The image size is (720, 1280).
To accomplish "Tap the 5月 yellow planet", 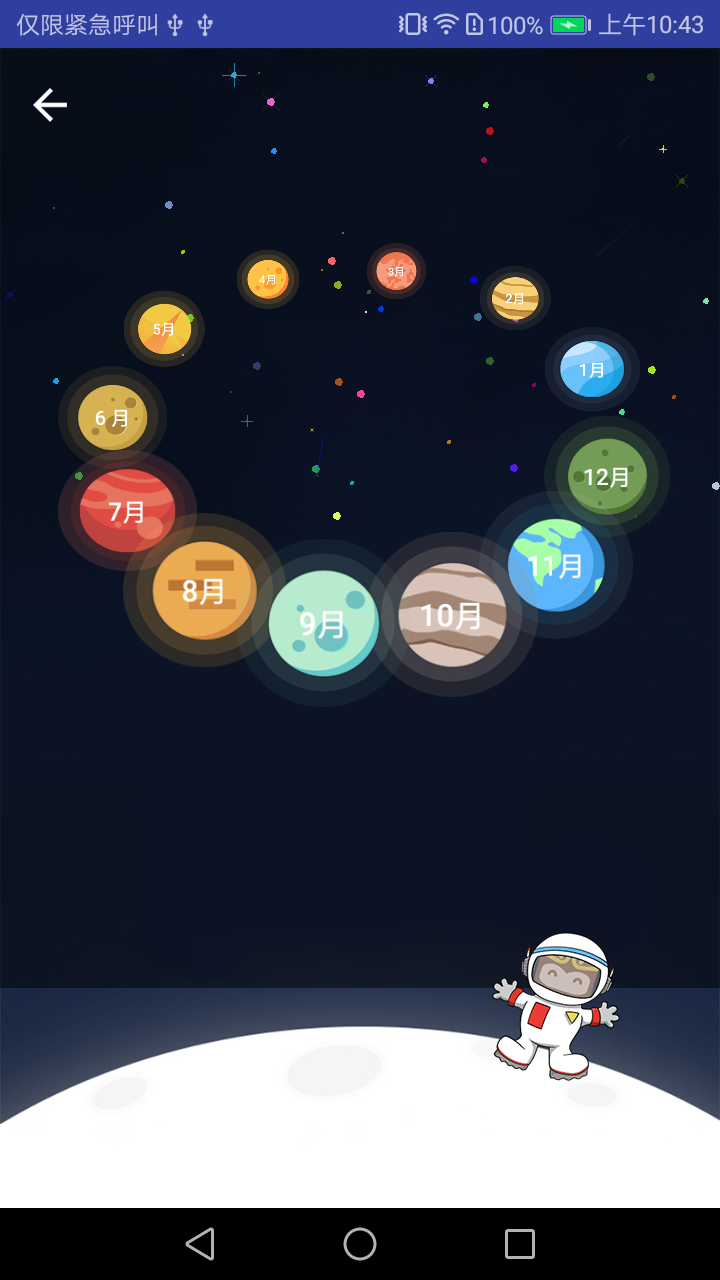I will point(164,329).
